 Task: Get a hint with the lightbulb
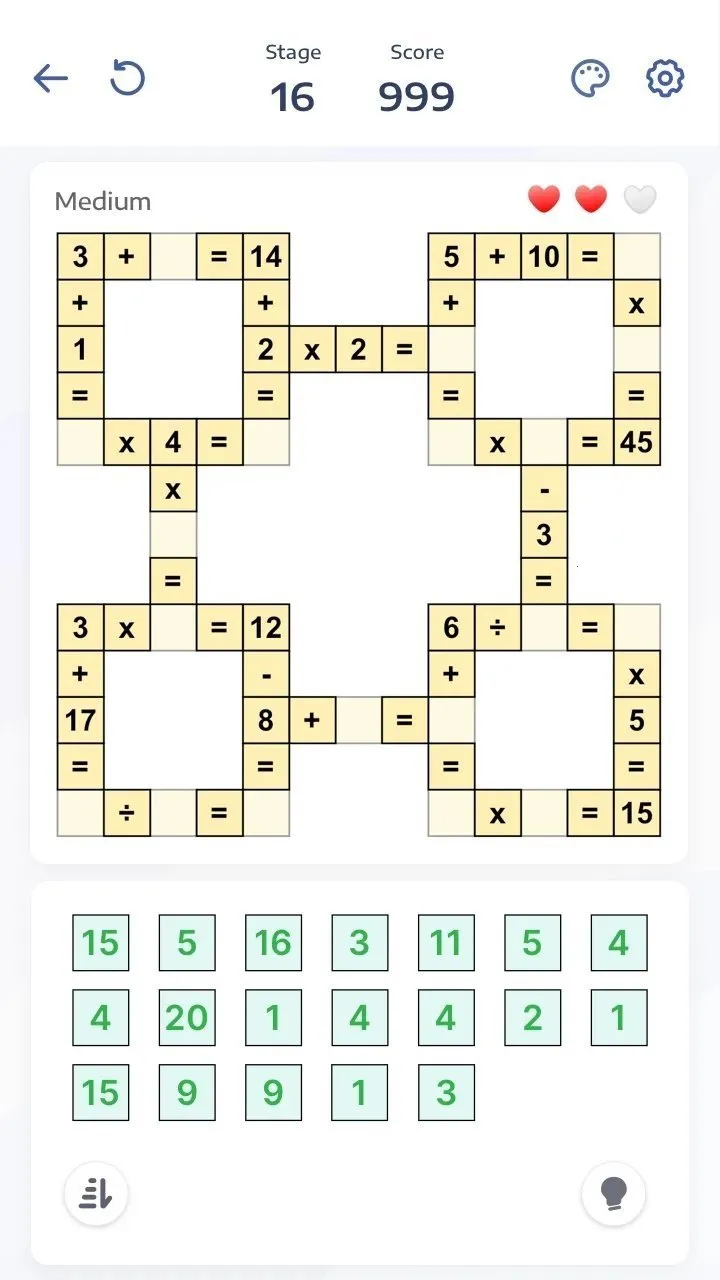[613, 1193]
